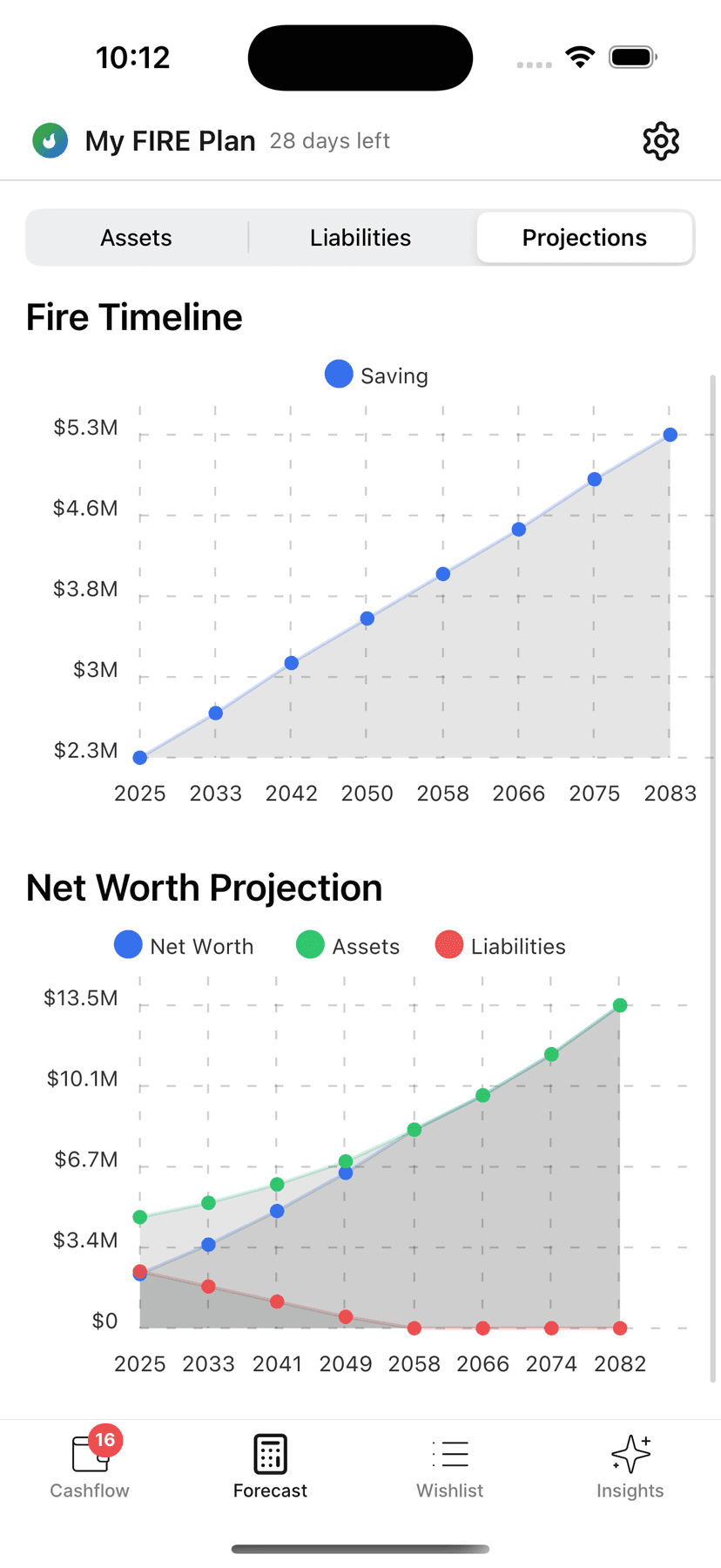The height and width of the screenshot is (1568, 721).
Task: Select the Projections tab
Action: [584, 237]
